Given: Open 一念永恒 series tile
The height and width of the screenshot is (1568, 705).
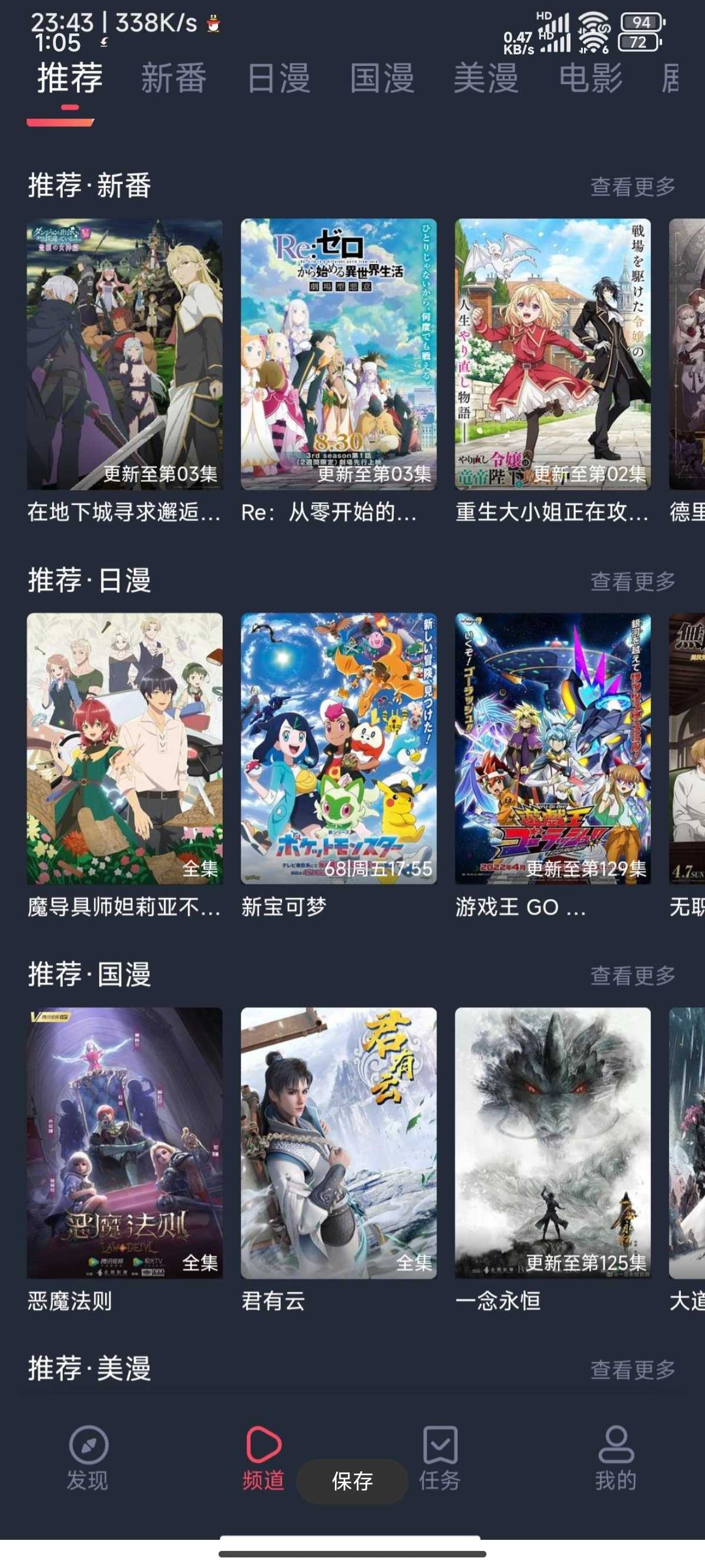Looking at the screenshot, I should pos(552,1143).
